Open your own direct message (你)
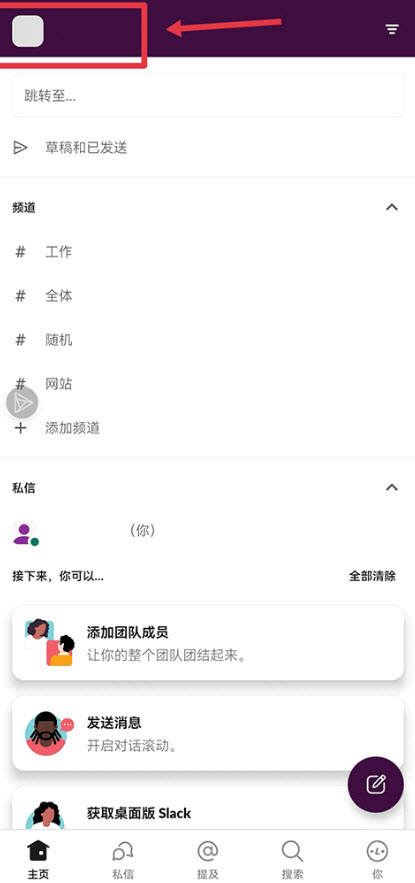Screen dimensions: 415x883 click(207, 531)
